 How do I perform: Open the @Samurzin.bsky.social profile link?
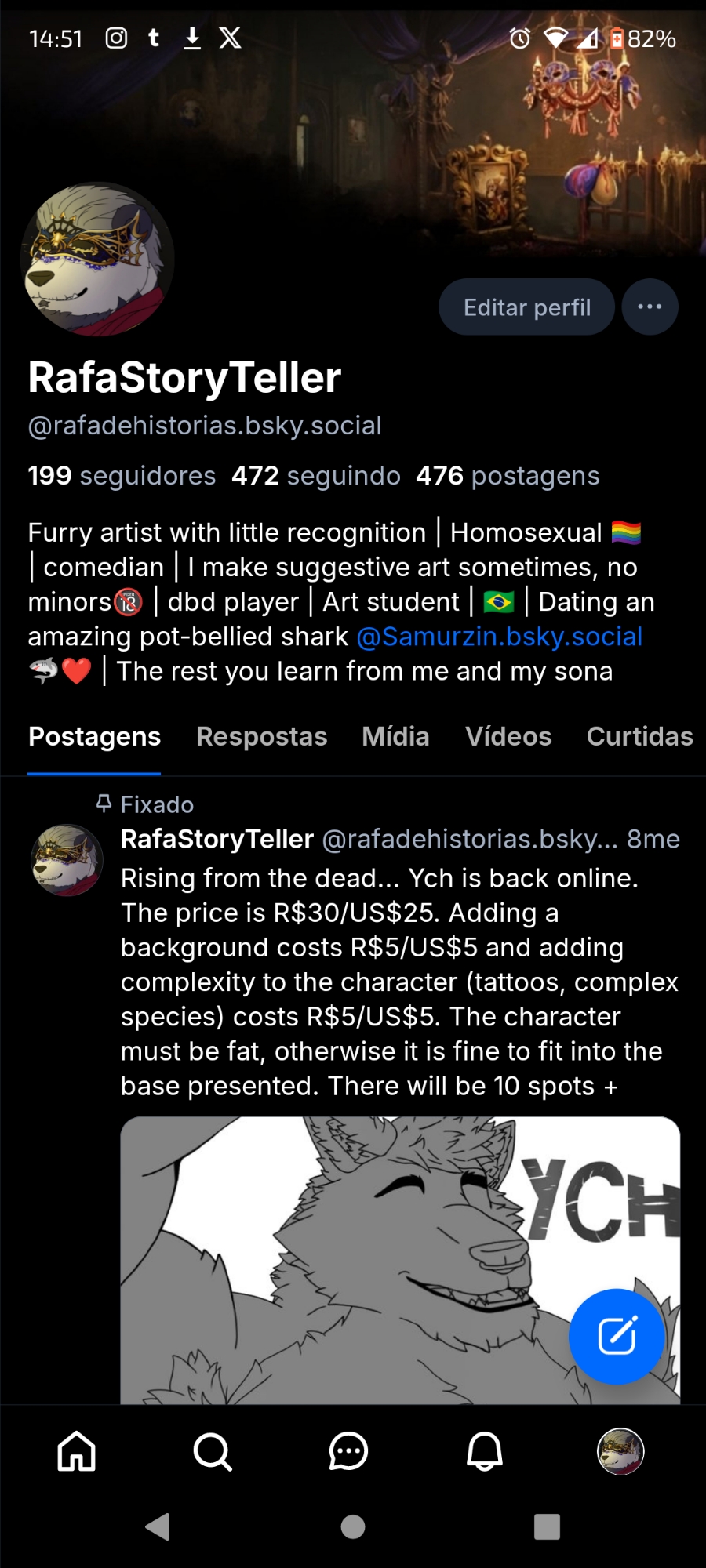(x=500, y=637)
